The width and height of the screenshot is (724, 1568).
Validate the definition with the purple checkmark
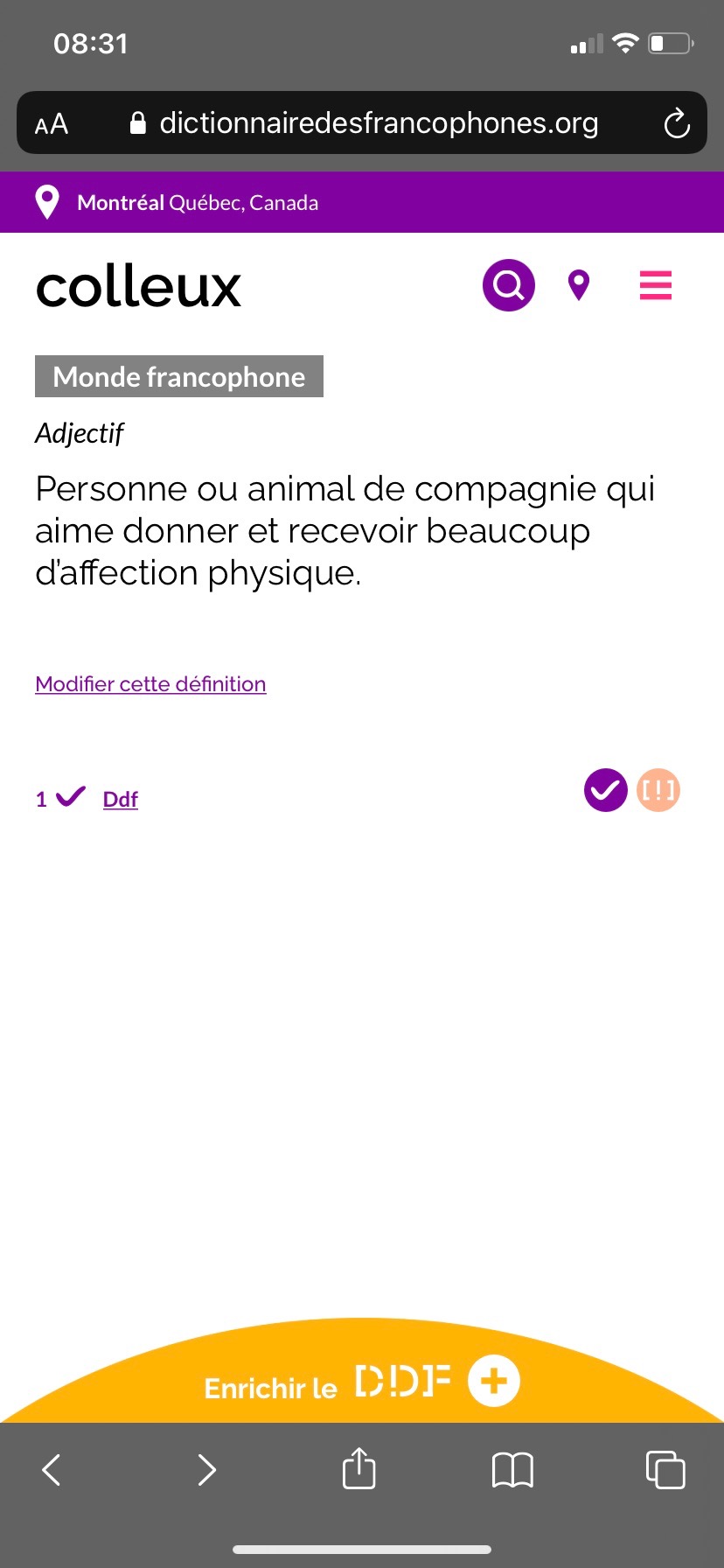[x=606, y=790]
